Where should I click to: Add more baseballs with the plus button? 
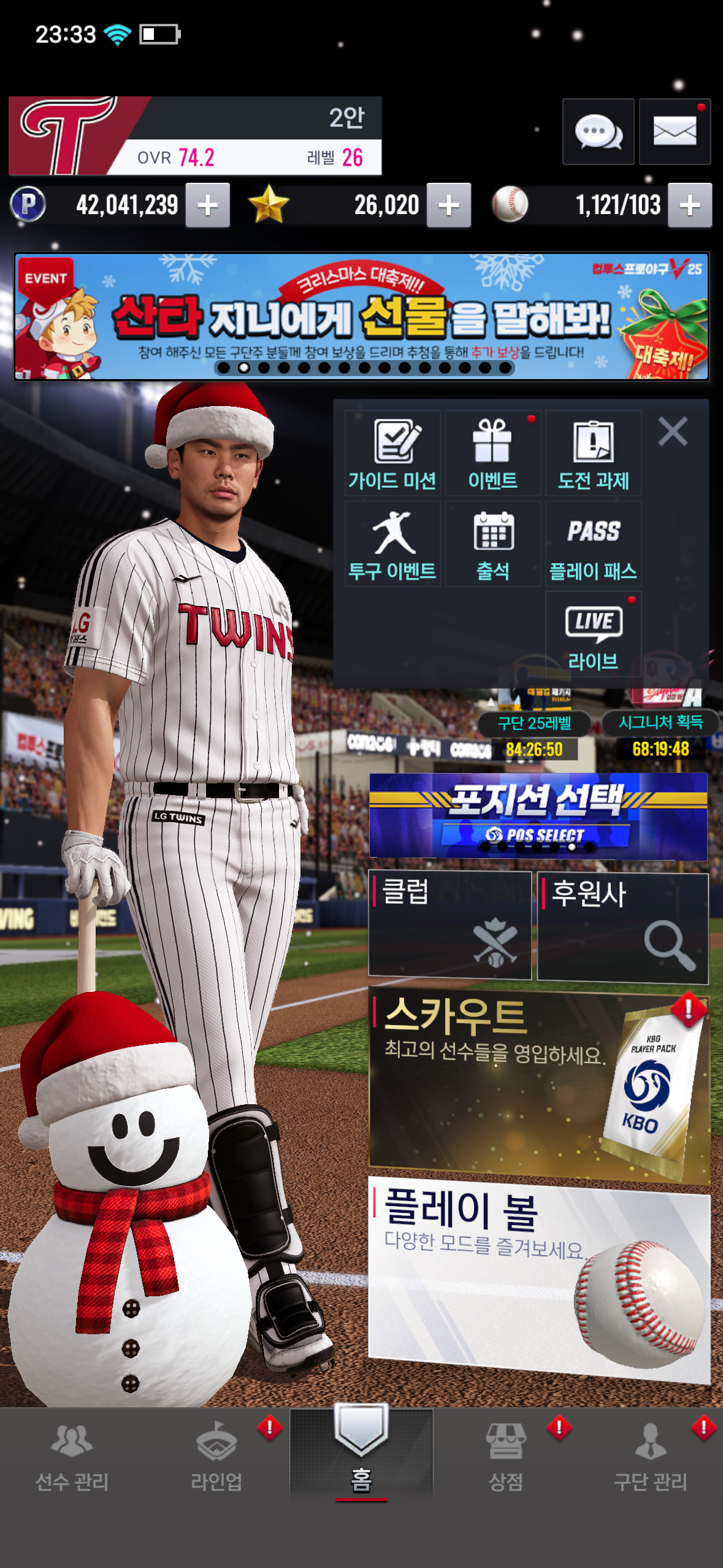690,206
